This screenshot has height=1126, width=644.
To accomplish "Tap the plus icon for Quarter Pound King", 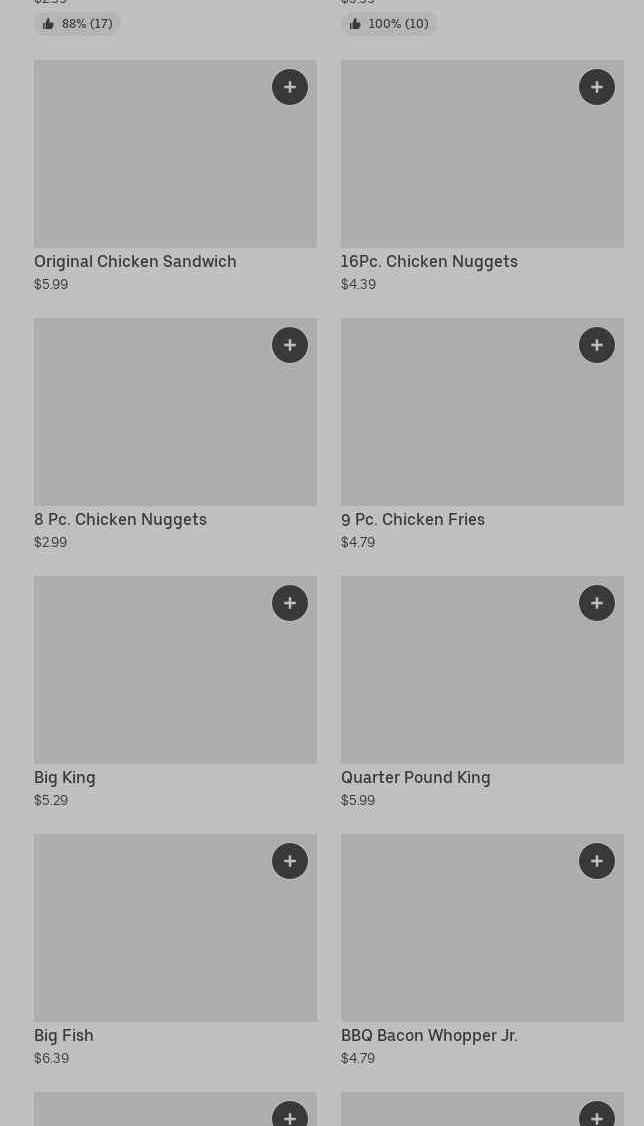I will (x=597, y=603).
